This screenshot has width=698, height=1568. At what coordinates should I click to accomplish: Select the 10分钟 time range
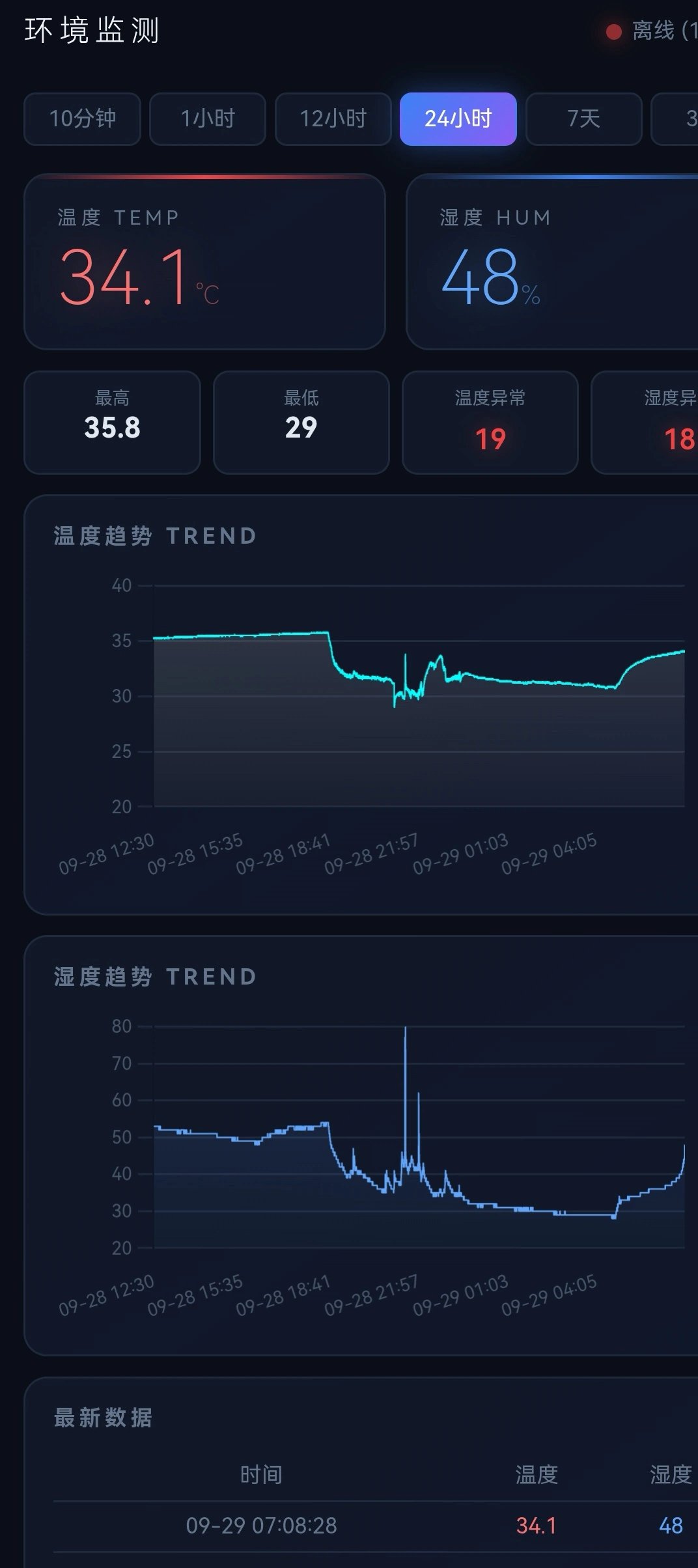pyautogui.click(x=82, y=119)
